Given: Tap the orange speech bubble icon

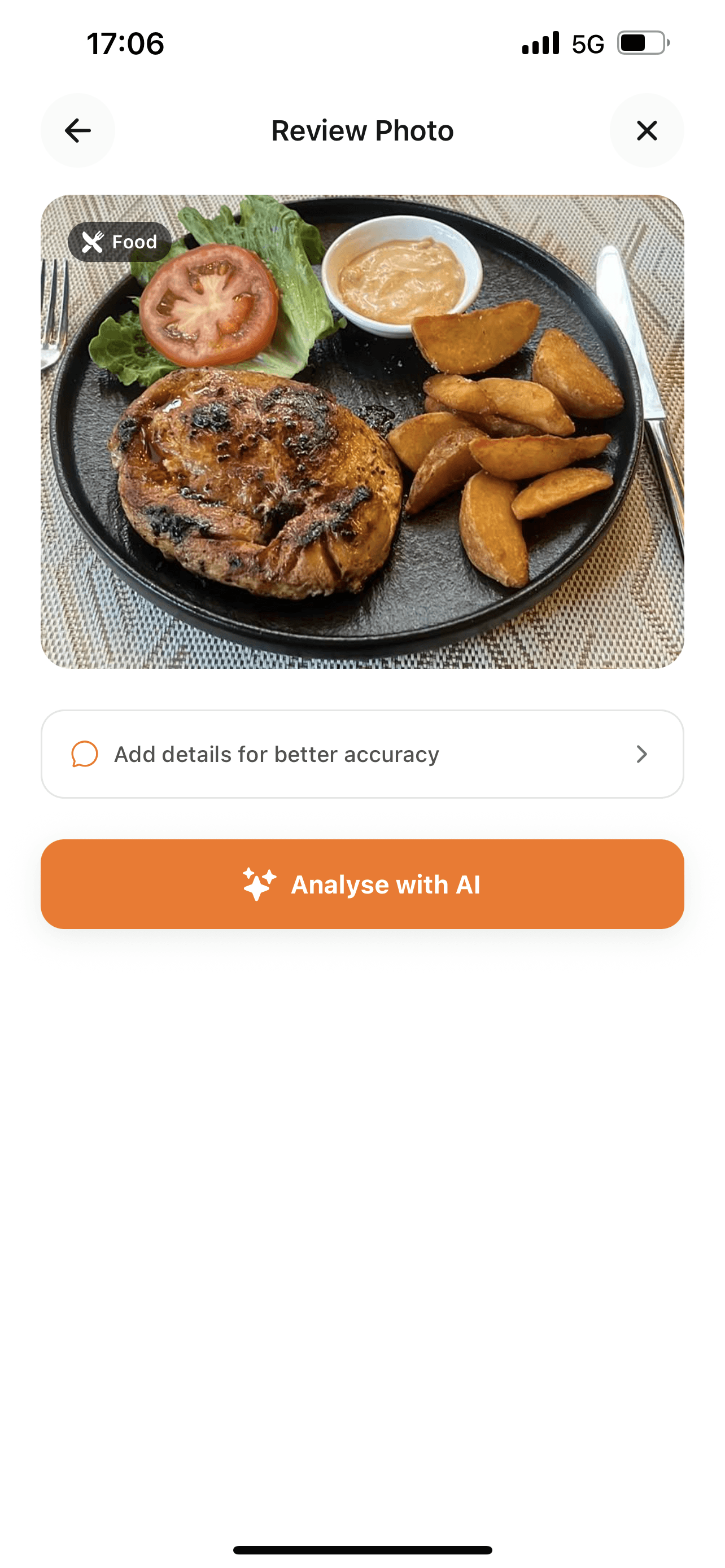Looking at the screenshot, I should (x=86, y=754).
